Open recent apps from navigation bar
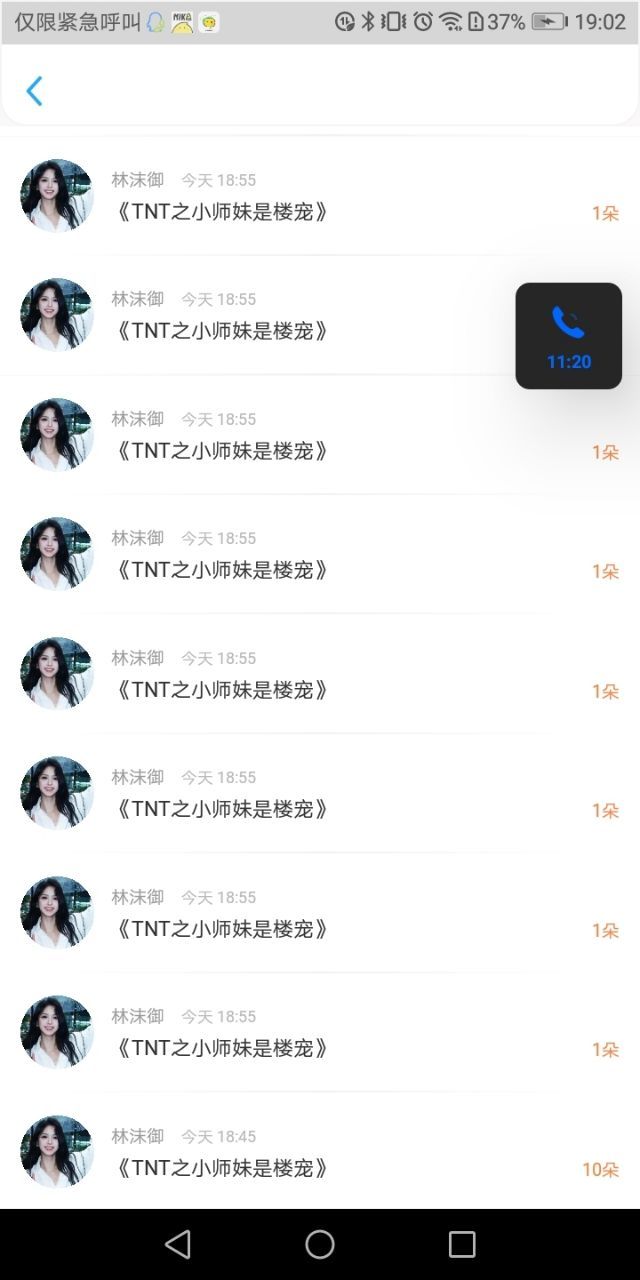Screen dimensions: 640x1280 click(462, 1244)
